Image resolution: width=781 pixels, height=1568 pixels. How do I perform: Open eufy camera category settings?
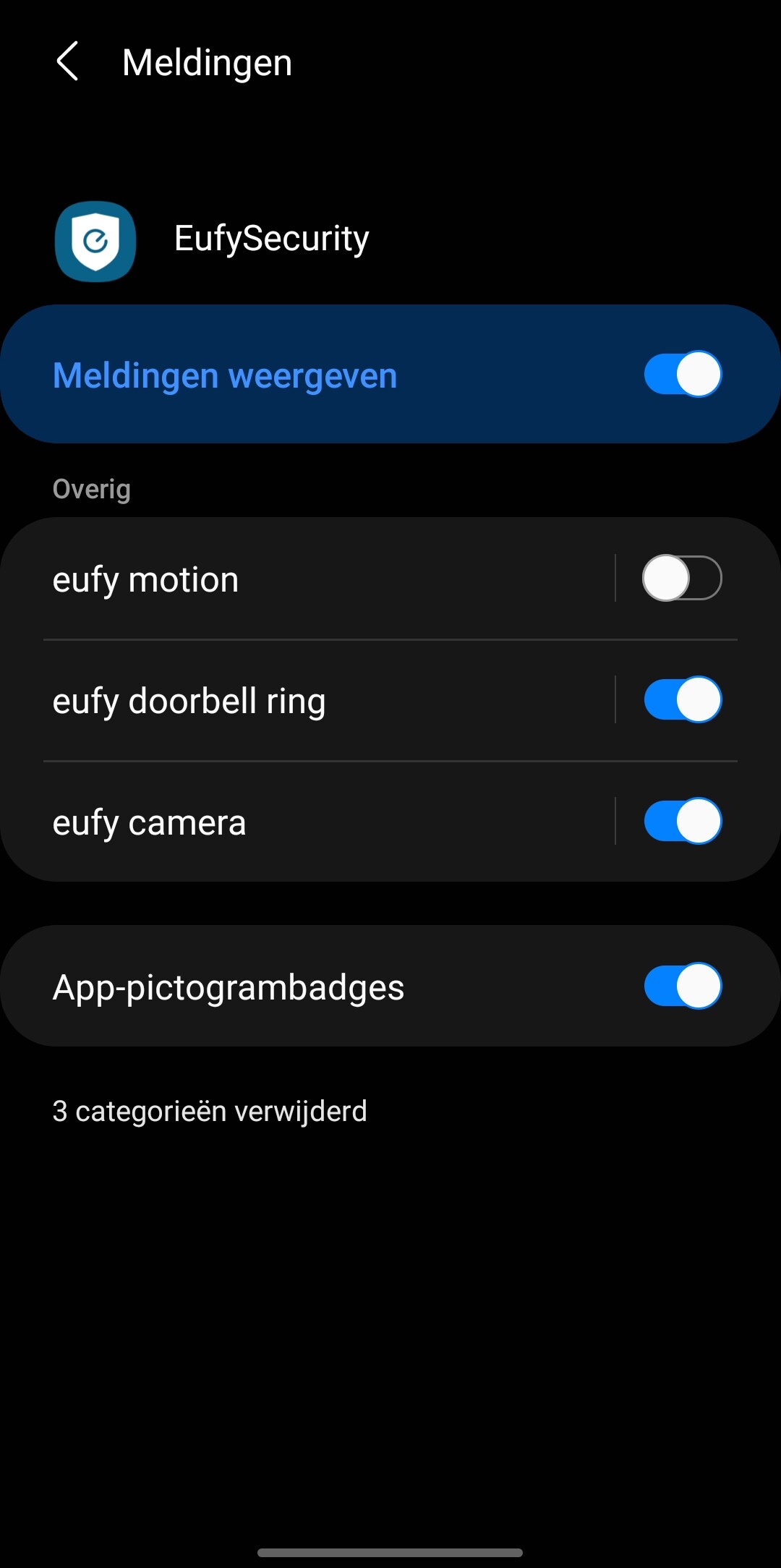point(289,823)
